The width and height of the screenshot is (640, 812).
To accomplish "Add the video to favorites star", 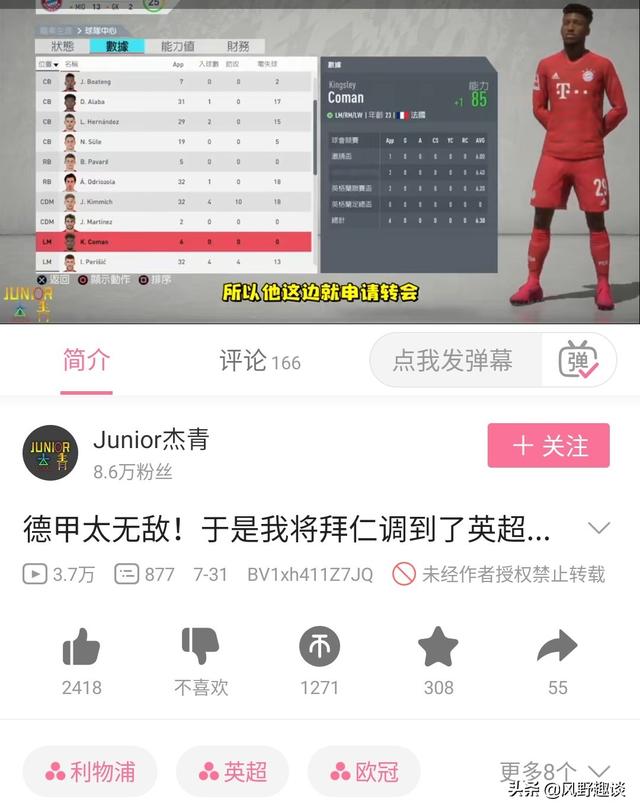I will point(438,648).
